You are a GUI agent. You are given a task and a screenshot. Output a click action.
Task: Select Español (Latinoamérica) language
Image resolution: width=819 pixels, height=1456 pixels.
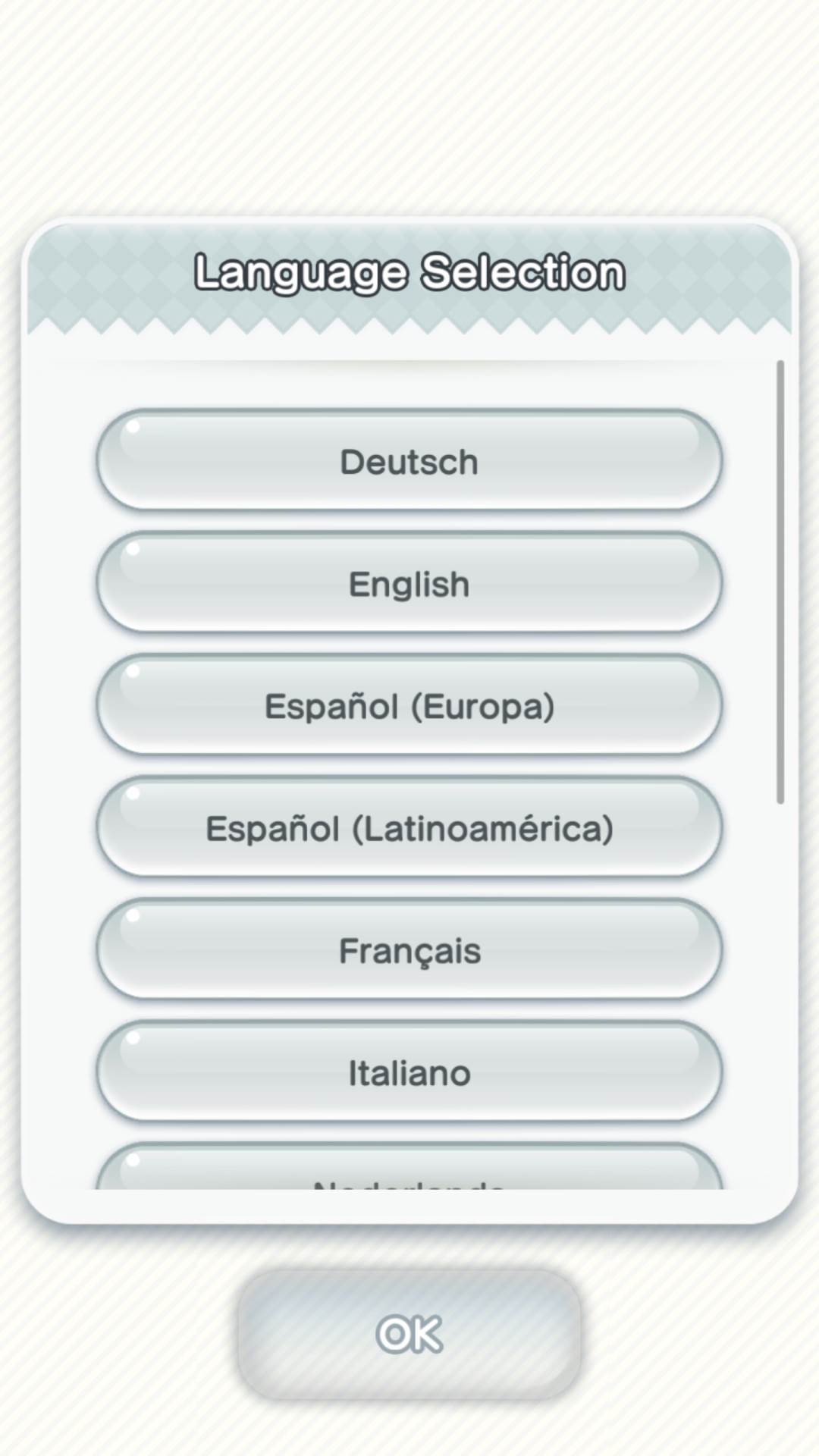[409, 827]
